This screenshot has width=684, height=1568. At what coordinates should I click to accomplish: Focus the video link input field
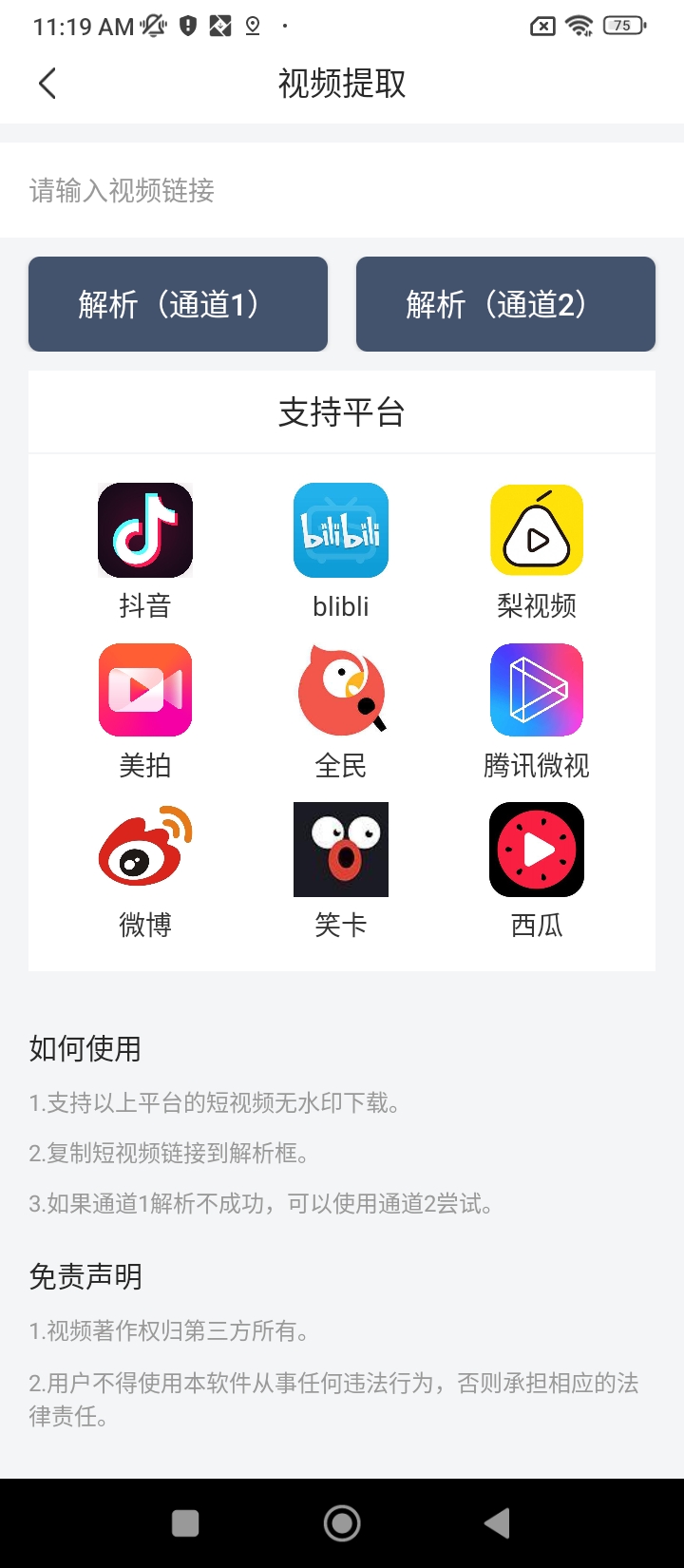pos(342,190)
